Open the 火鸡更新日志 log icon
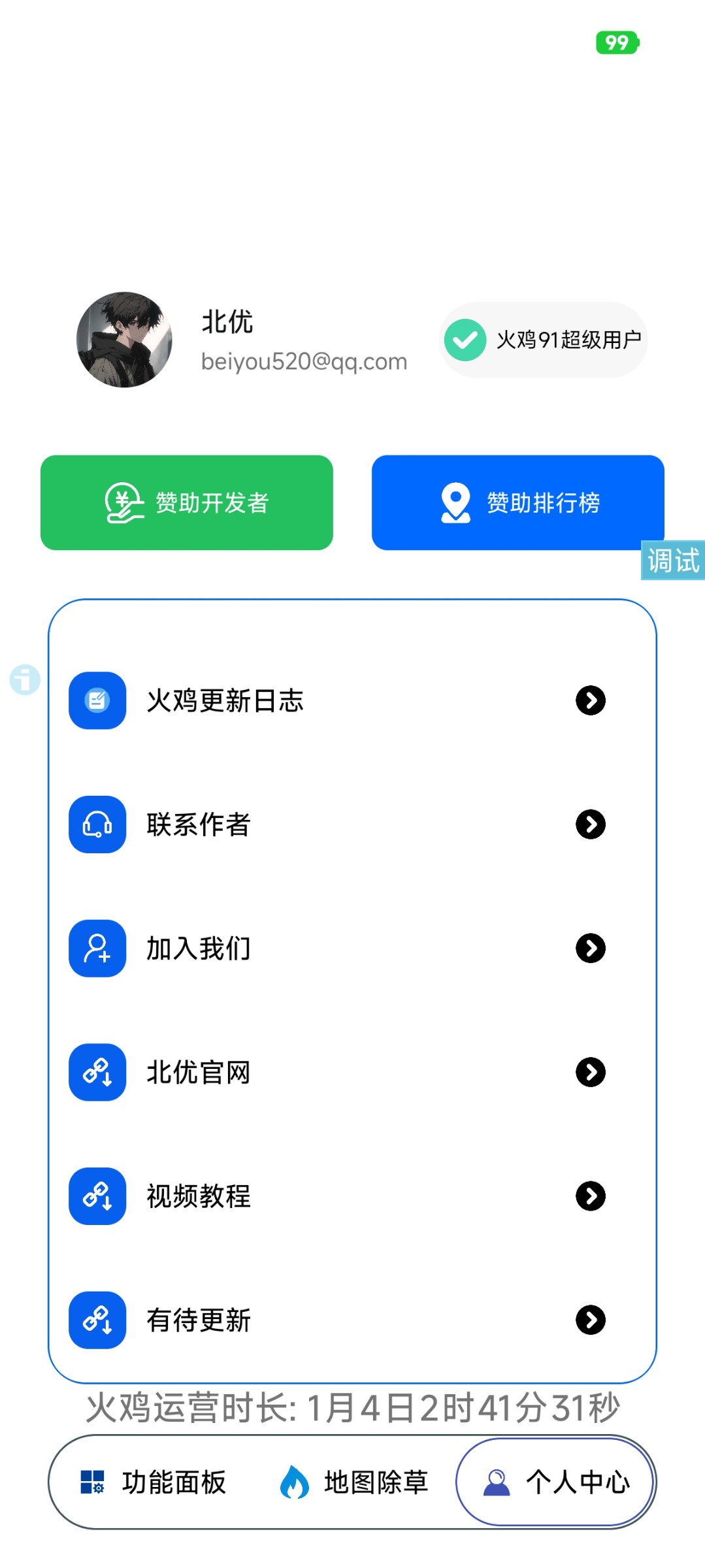Screen dimensions: 705x1568 [x=97, y=702]
